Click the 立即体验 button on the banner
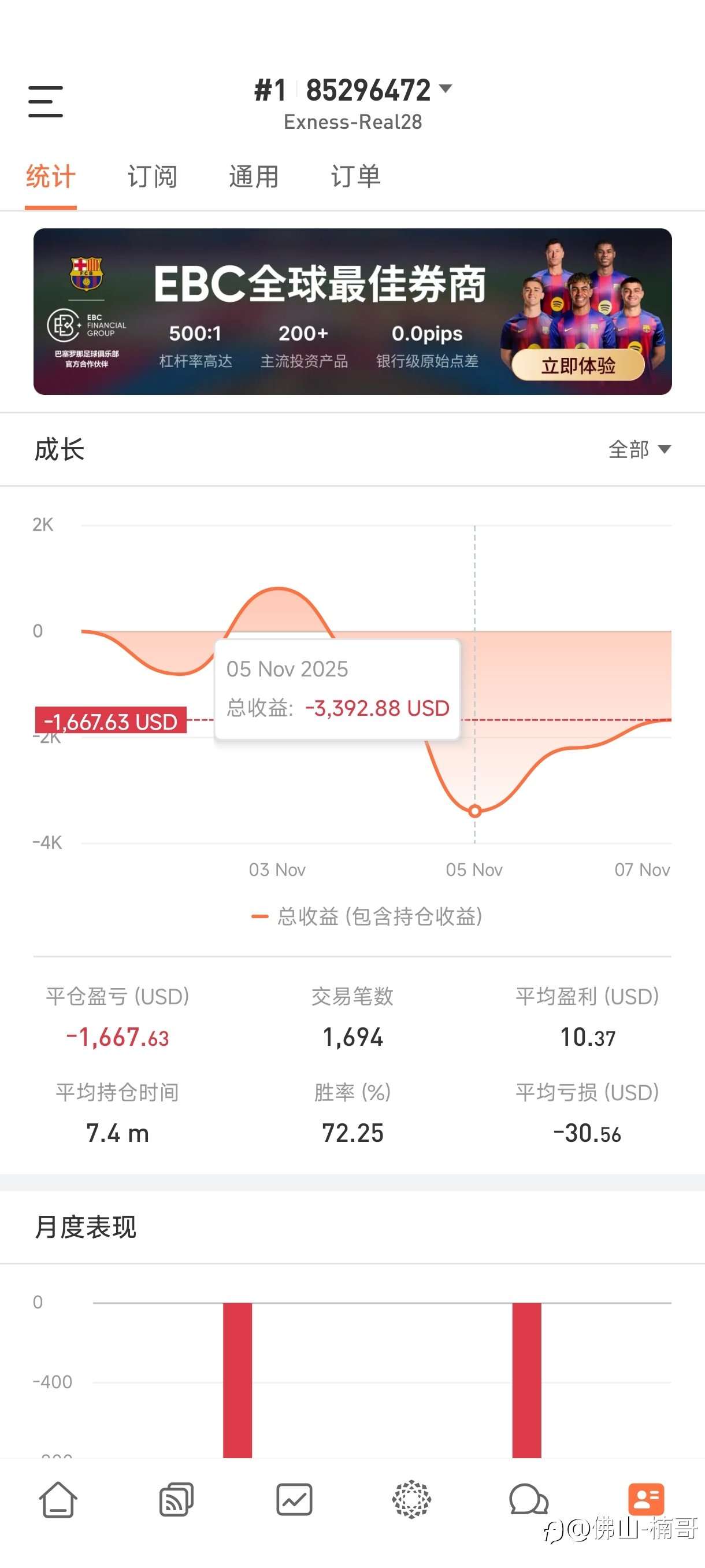The height and width of the screenshot is (1568, 705). pyautogui.click(x=580, y=366)
